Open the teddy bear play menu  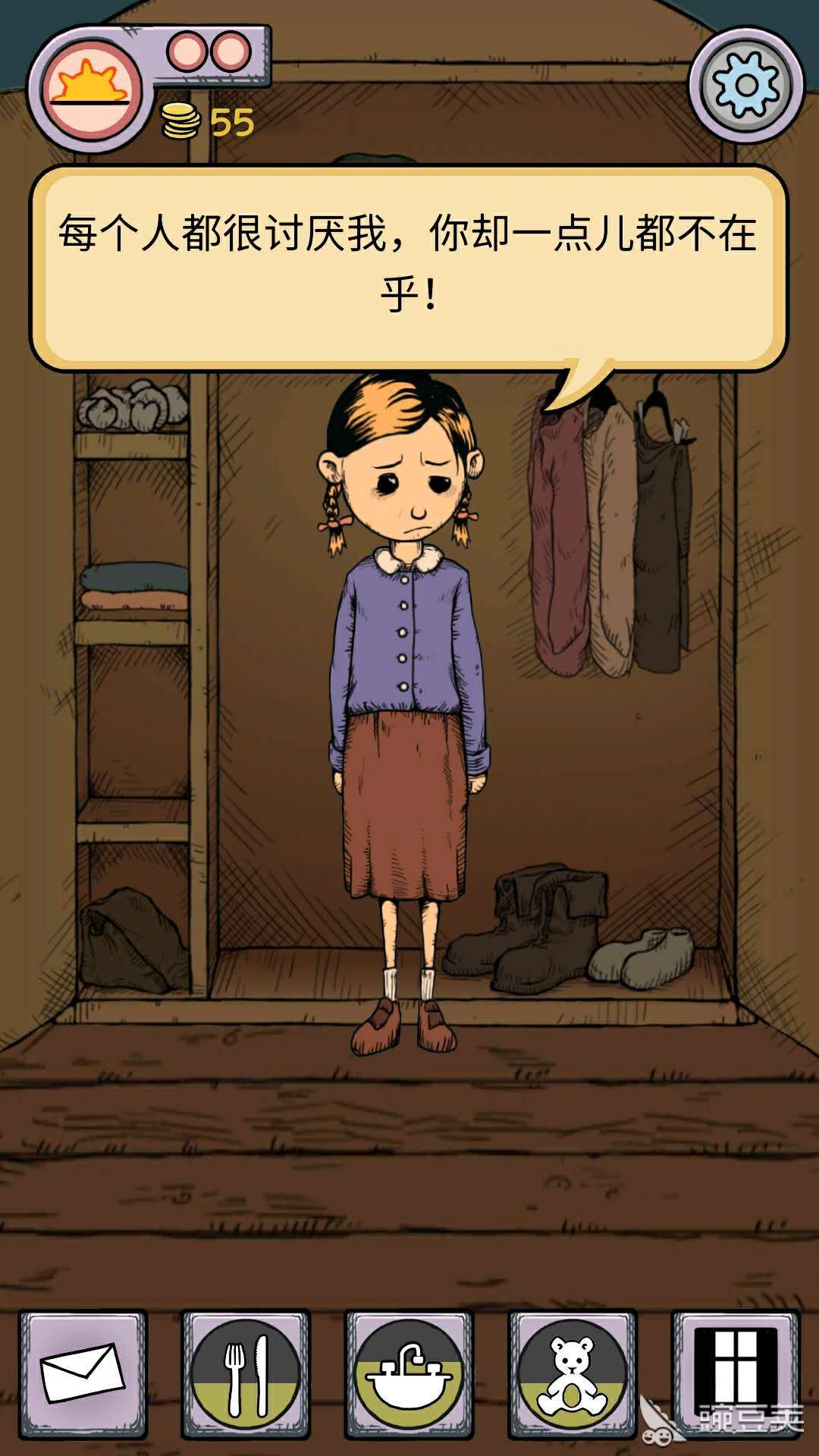coord(573,1374)
